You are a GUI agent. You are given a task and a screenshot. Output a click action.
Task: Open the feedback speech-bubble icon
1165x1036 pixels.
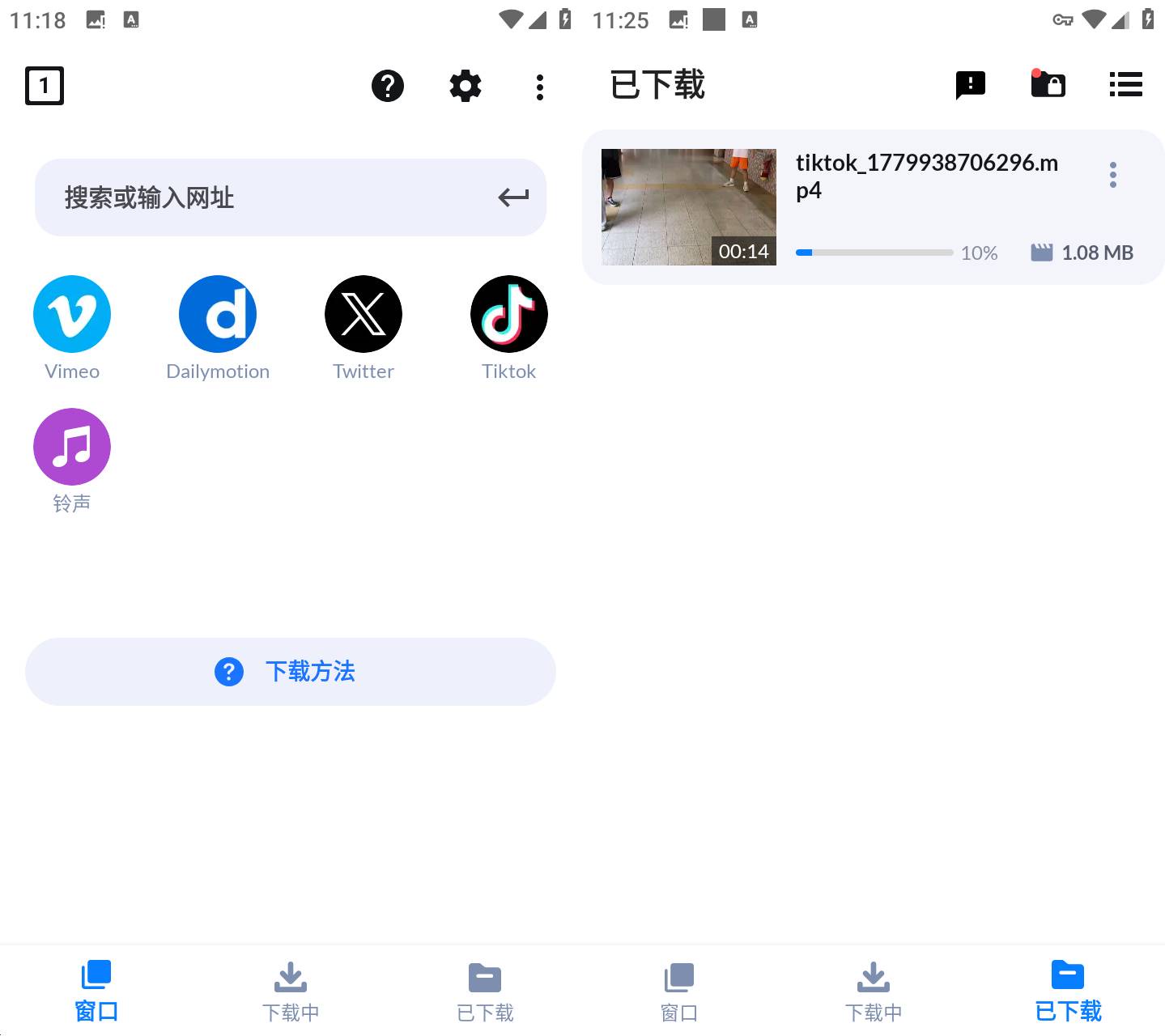coord(971,85)
